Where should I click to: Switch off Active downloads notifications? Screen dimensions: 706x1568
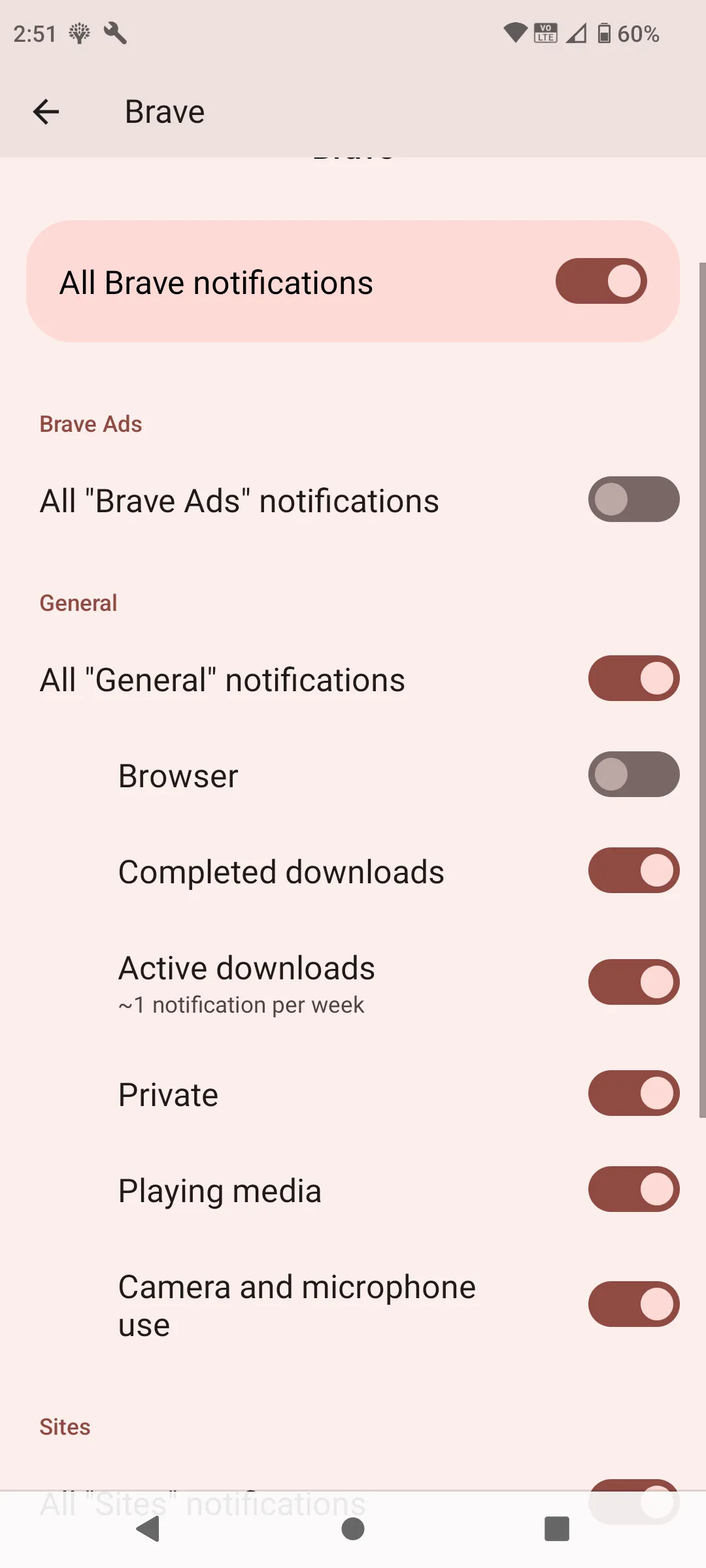pos(633,982)
